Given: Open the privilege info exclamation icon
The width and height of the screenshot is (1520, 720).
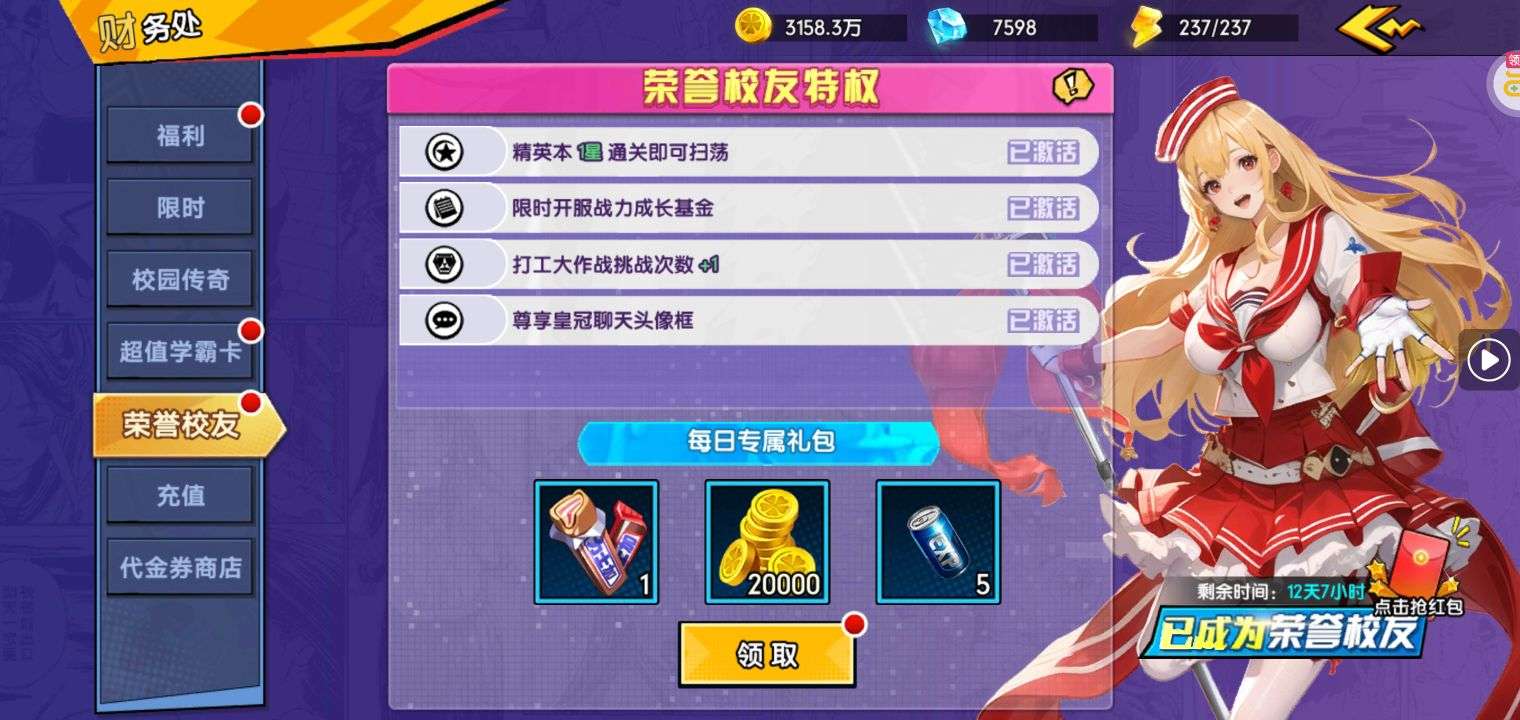Looking at the screenshot, I should coord(1072,88).
